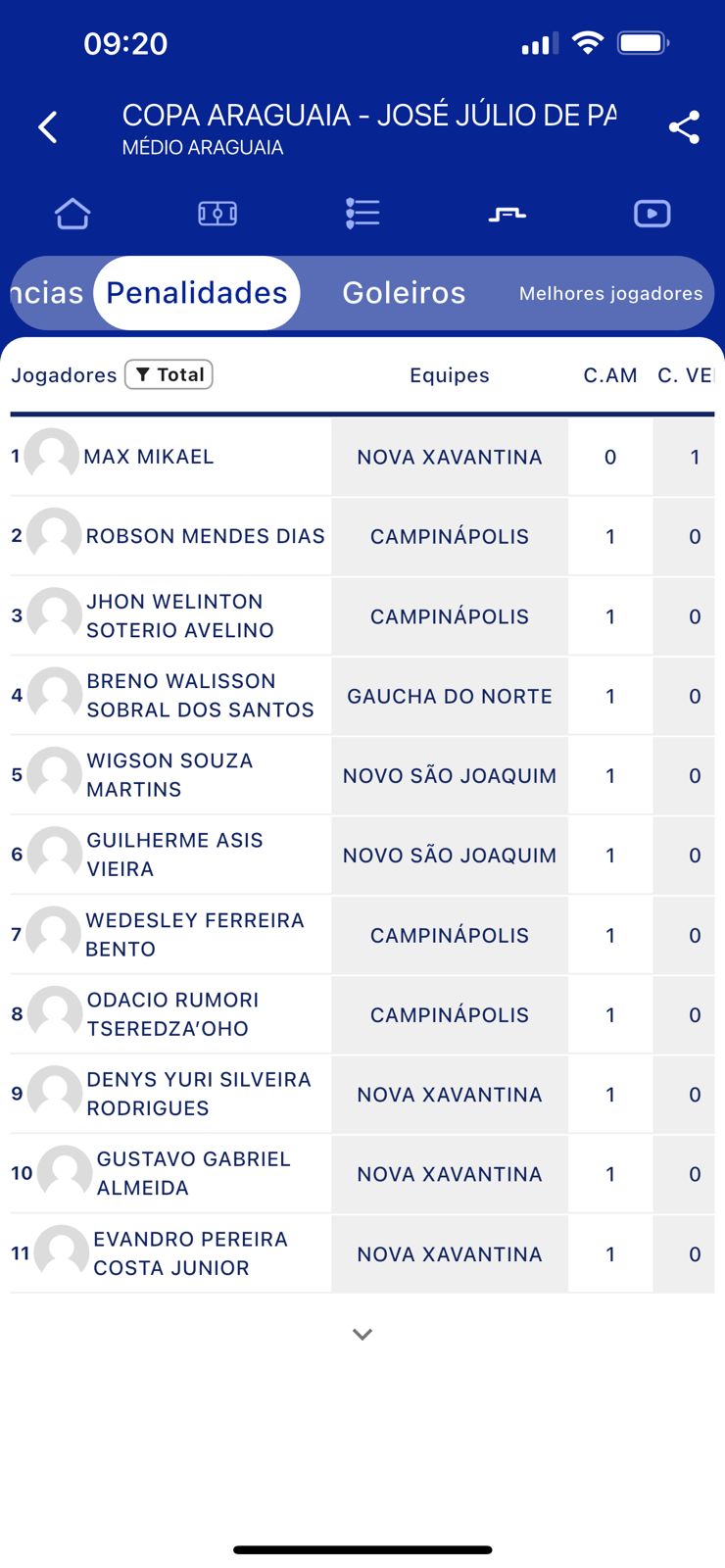Image resolution: width=725 pixels, height=1568 pixels.
Task: Select Wigson Souza Martins row
Action: click(x=169, y=775)
